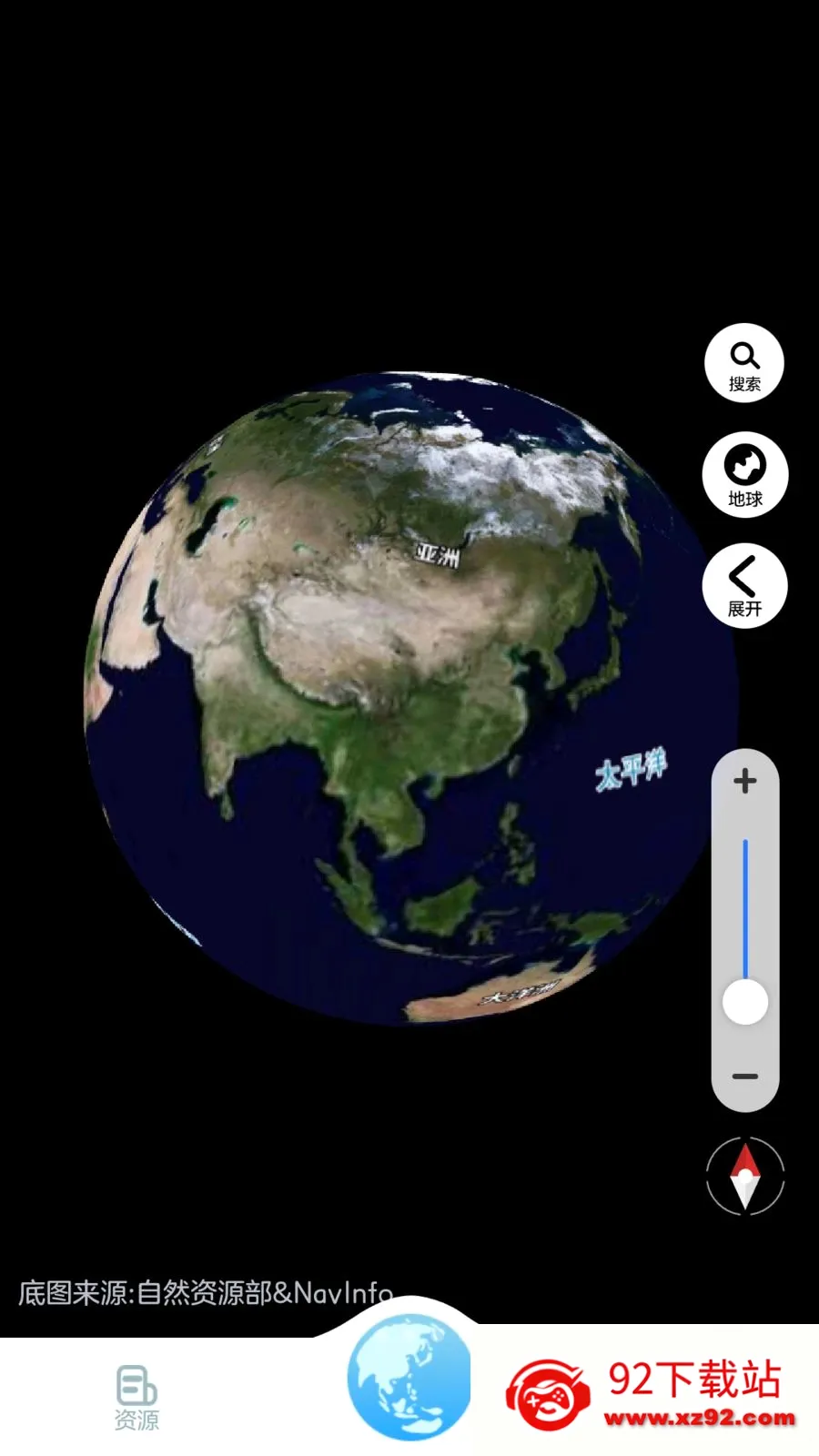Select the center globe tab
The image size is (819, 1456).
pos(409,1378)
